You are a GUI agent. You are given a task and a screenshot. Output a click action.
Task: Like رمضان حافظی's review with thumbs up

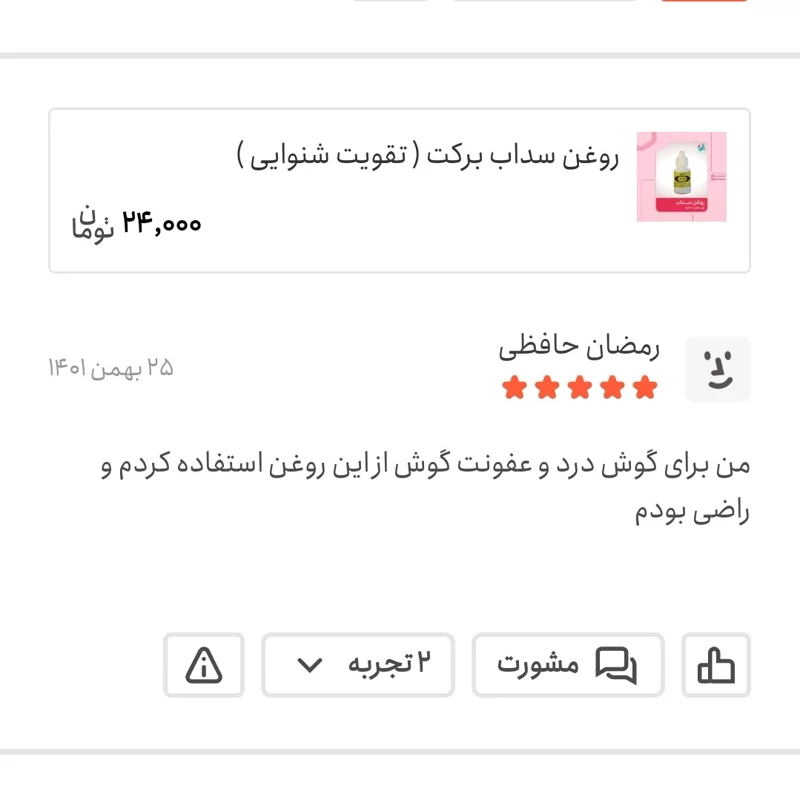(x=716, y=665)
